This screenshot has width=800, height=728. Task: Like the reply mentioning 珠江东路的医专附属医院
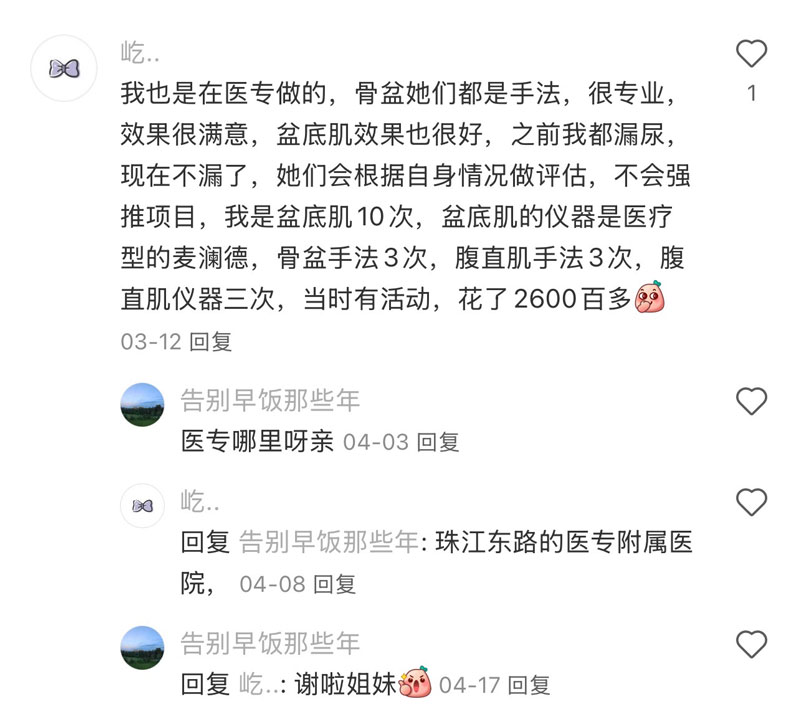click(751, 501)
